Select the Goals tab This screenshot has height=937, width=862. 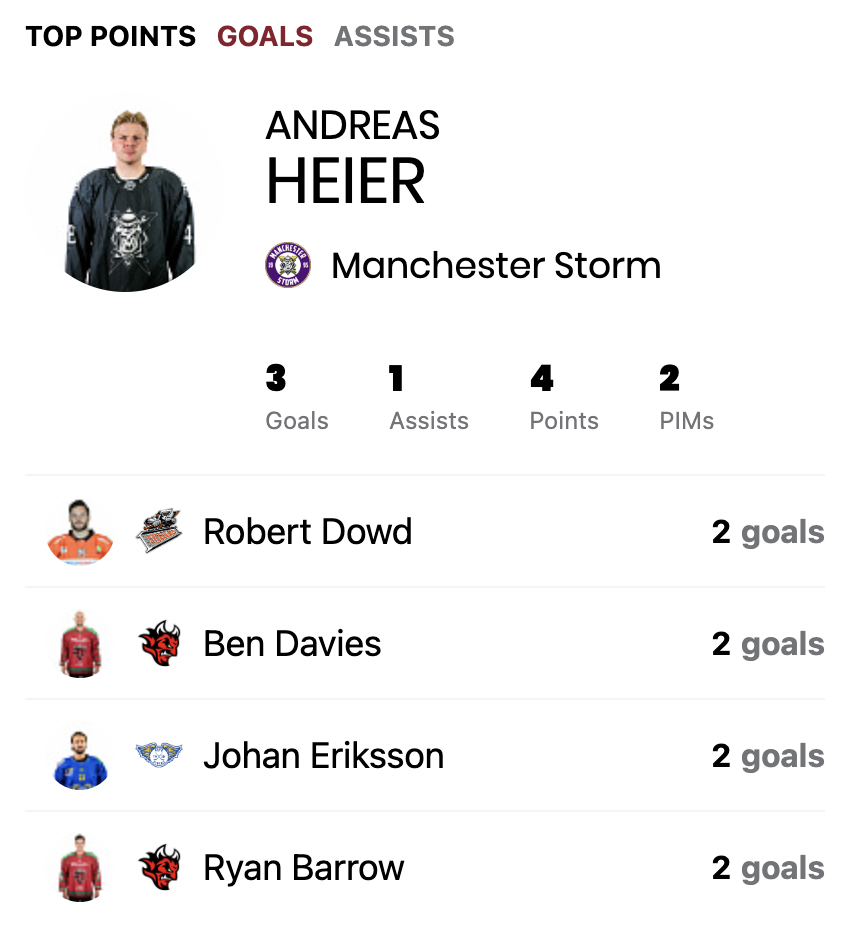coord(265,37)
